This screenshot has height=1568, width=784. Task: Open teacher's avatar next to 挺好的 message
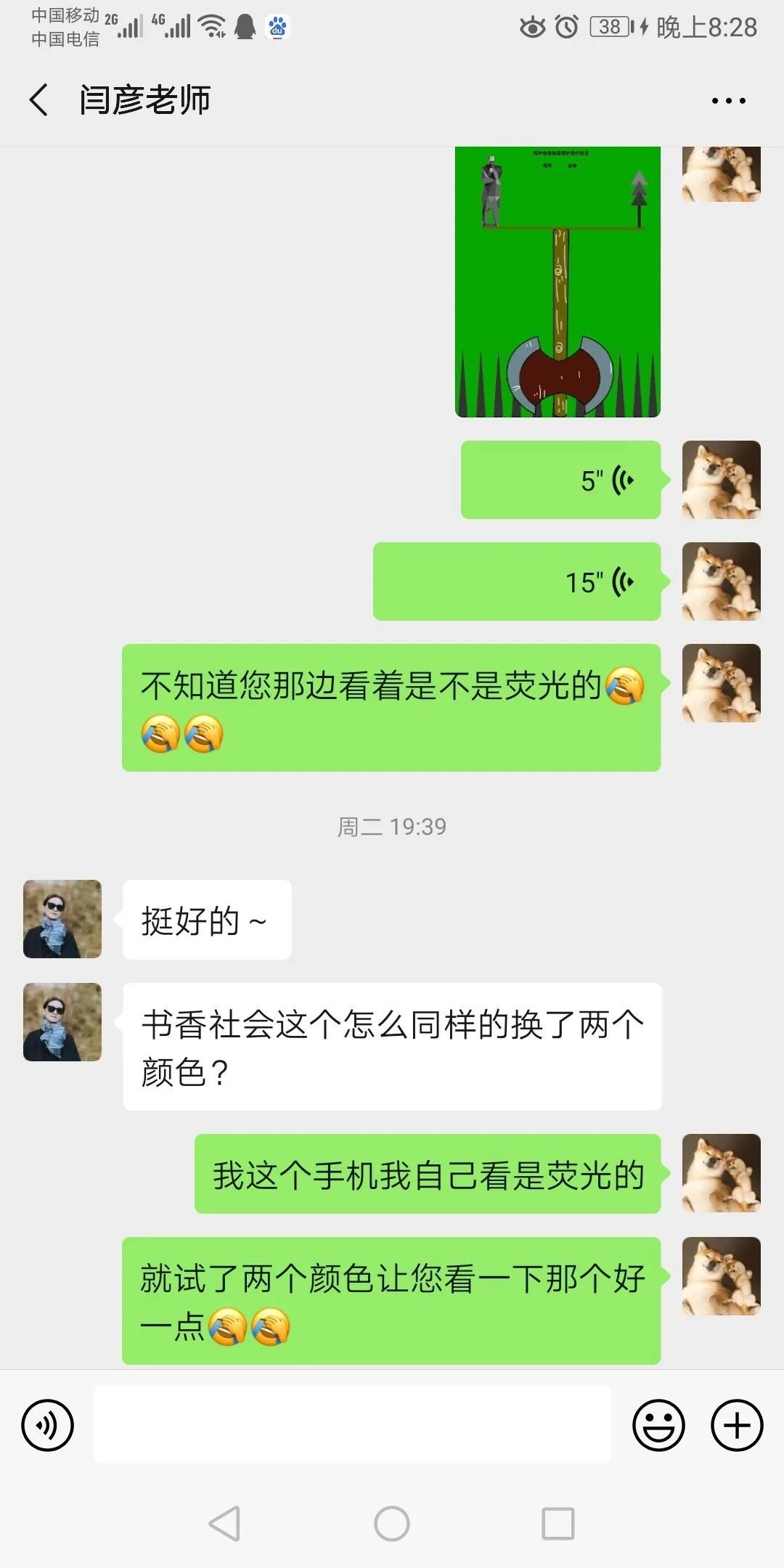(62, 919)
